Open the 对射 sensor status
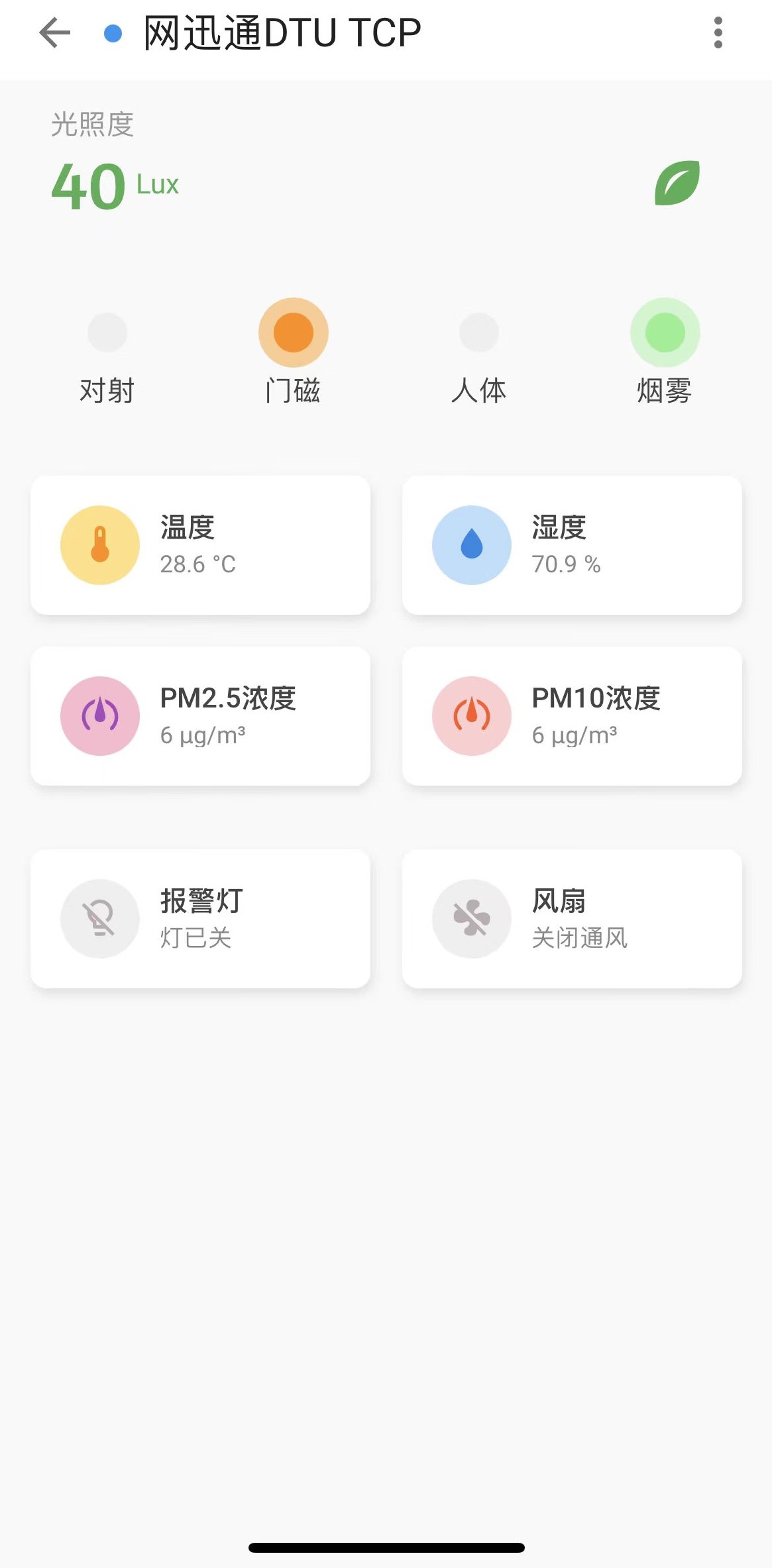The height and width of the screenshot is (1568, 772). (107, 332)
